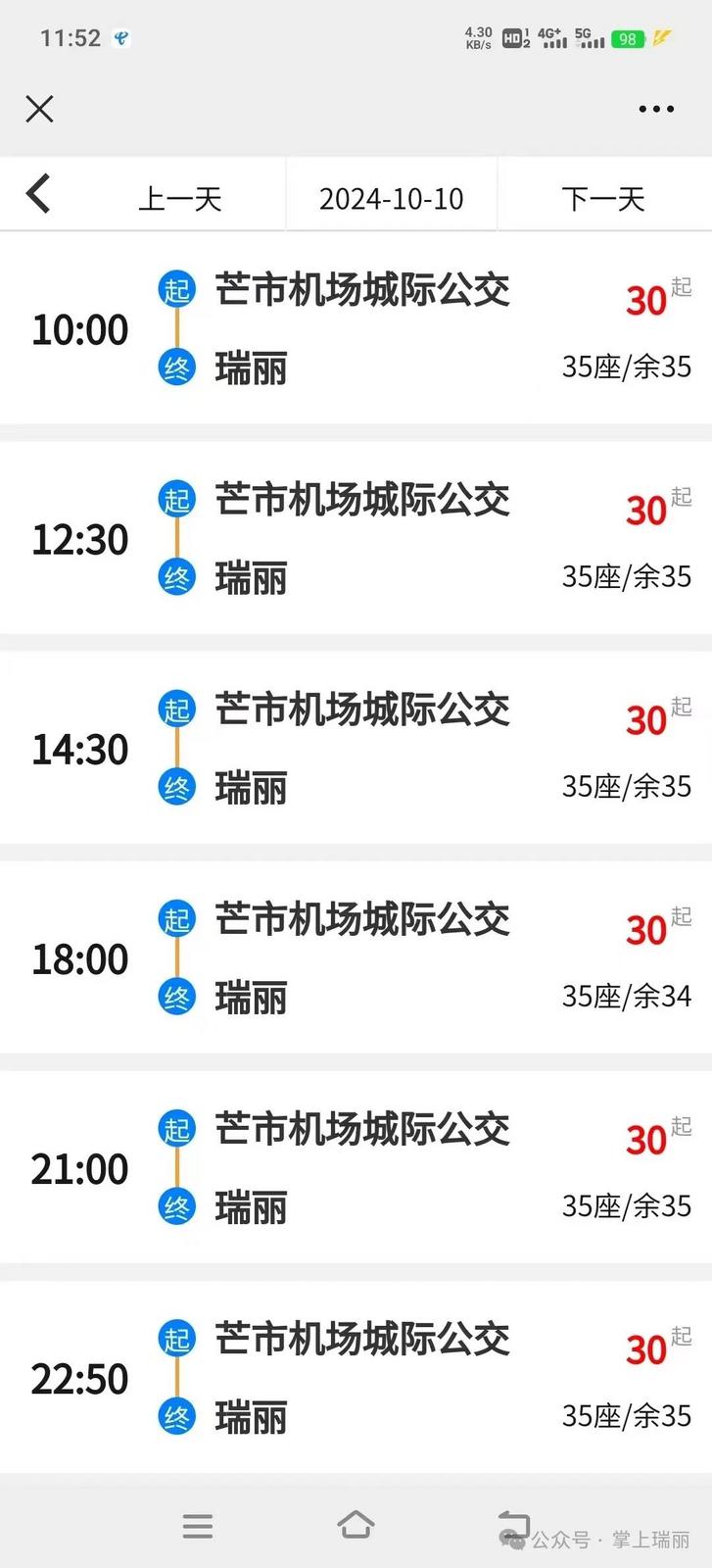Open the date picker showing 2024-10-10
712x1568 pixels.
point(391,199)
